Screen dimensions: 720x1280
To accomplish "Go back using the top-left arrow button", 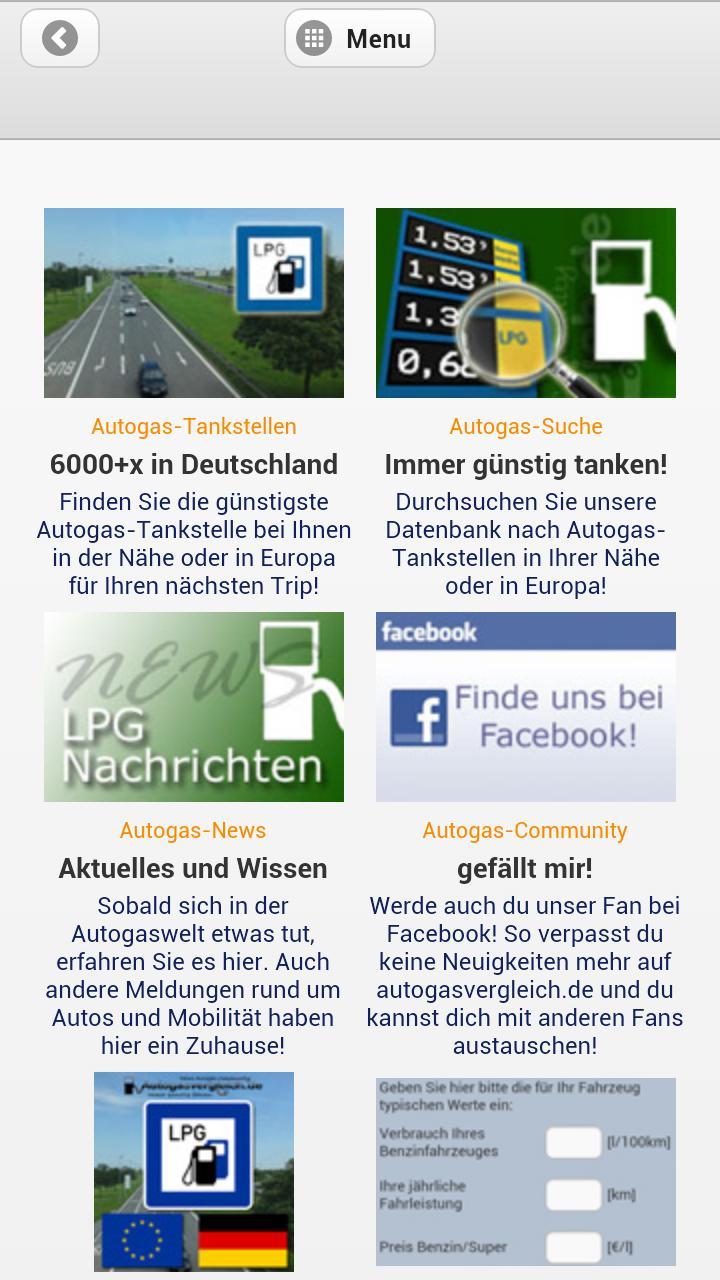I will click(60, 39).
